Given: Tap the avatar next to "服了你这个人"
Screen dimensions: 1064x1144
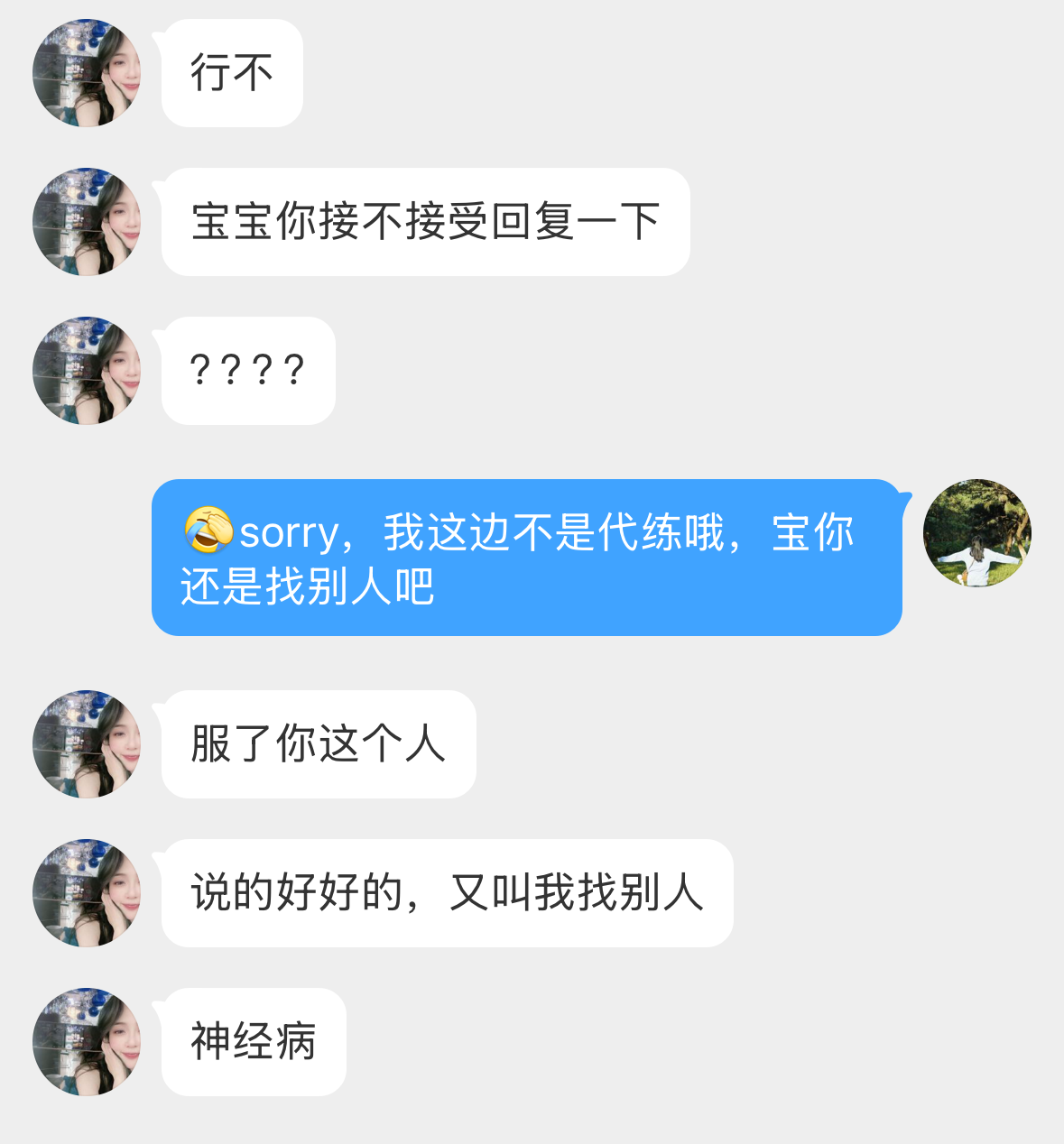Looking at the screenshot, I should coord(87,744).
